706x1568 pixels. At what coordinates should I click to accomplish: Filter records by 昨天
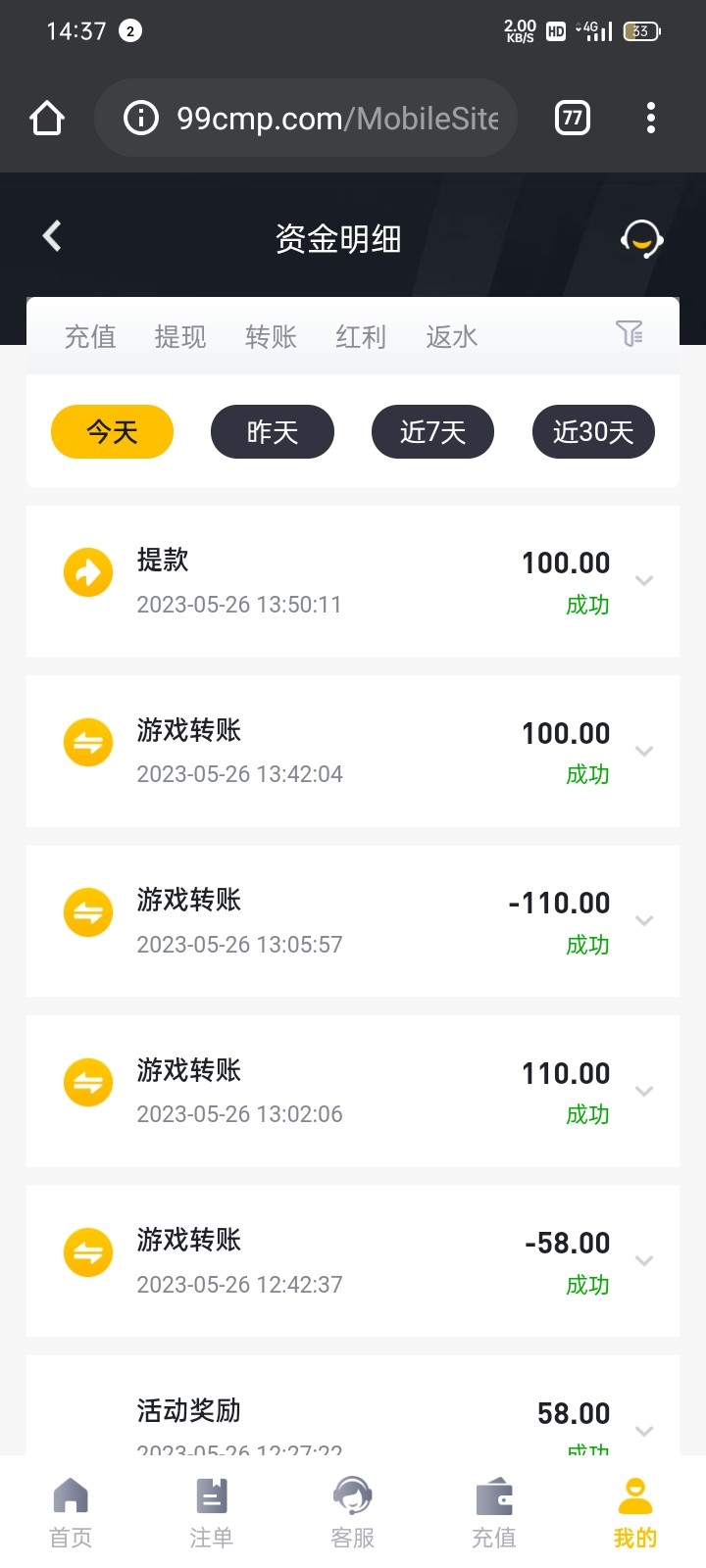tap(273, 432)
